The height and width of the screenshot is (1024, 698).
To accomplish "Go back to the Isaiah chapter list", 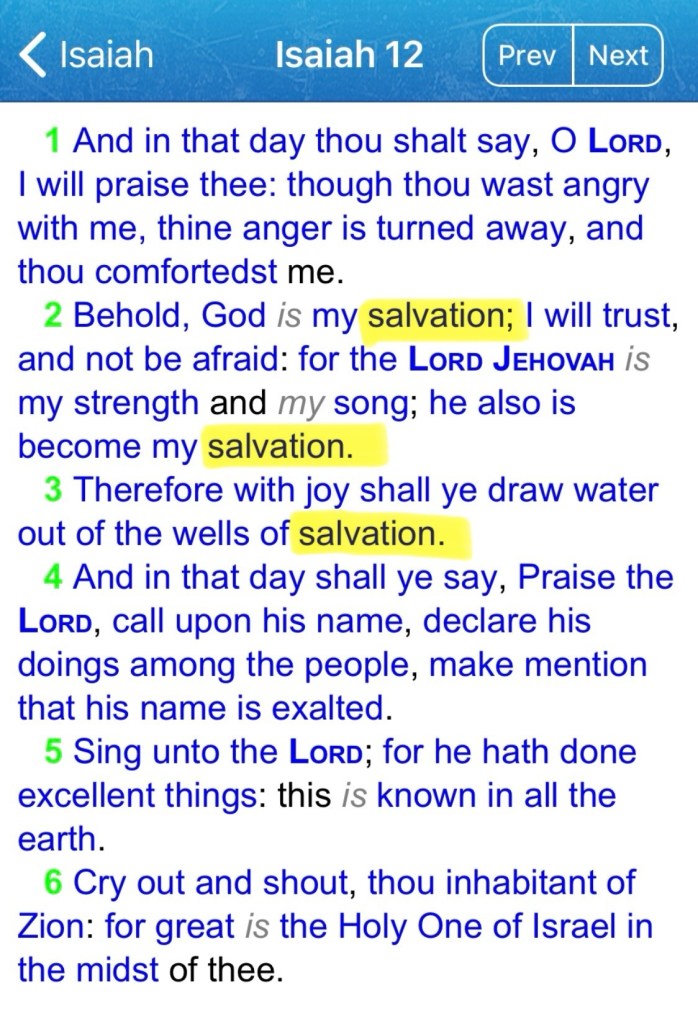I will pyautogui.click(x=87, y=54).
